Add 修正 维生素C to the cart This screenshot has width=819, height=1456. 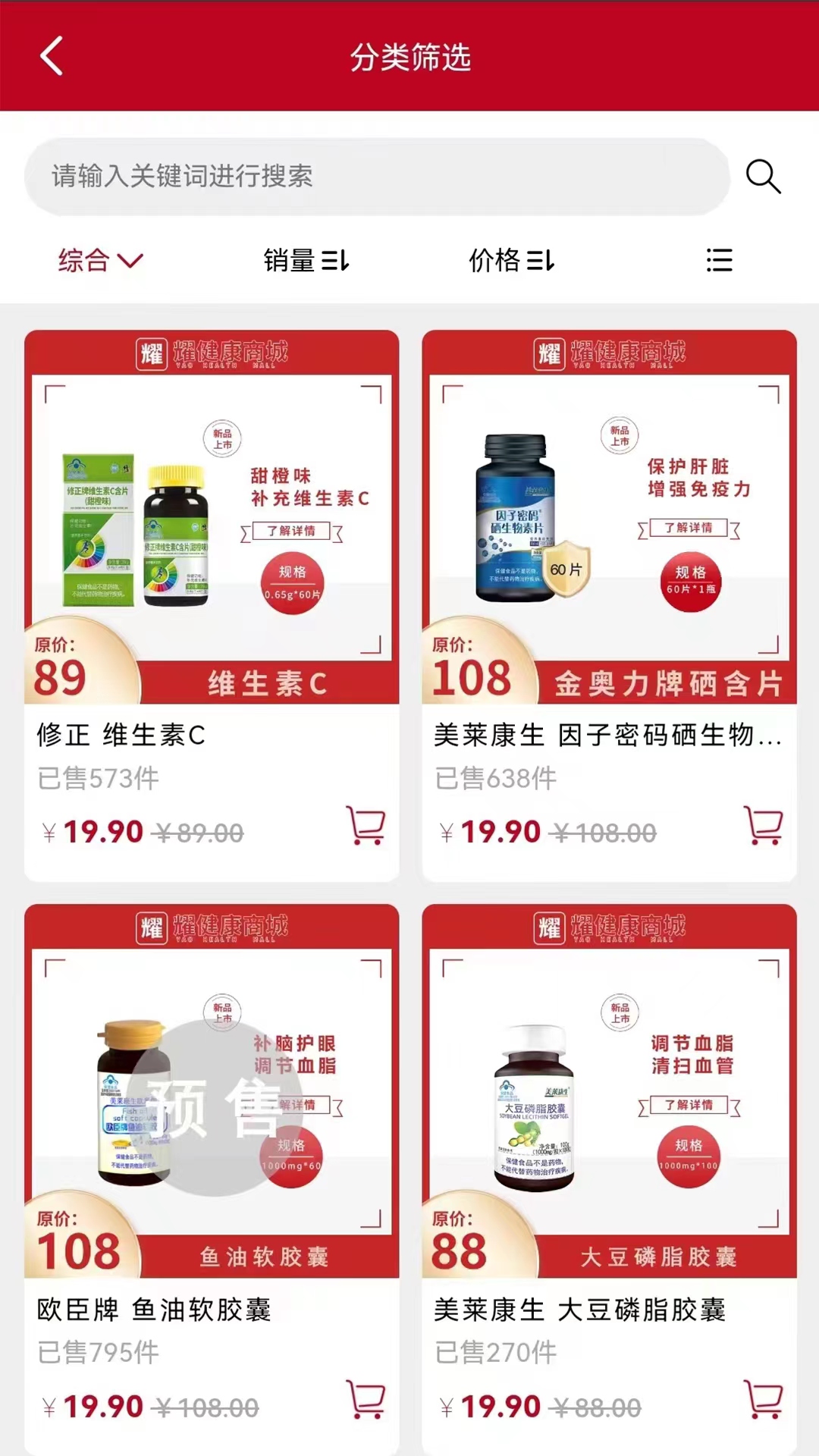[366, 828]
